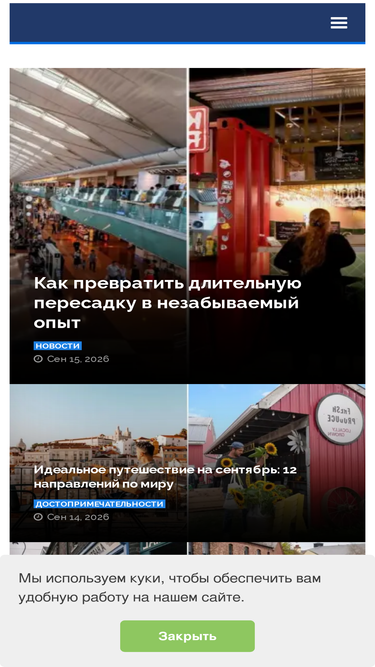Open the hamburger menu

(339, 23)
